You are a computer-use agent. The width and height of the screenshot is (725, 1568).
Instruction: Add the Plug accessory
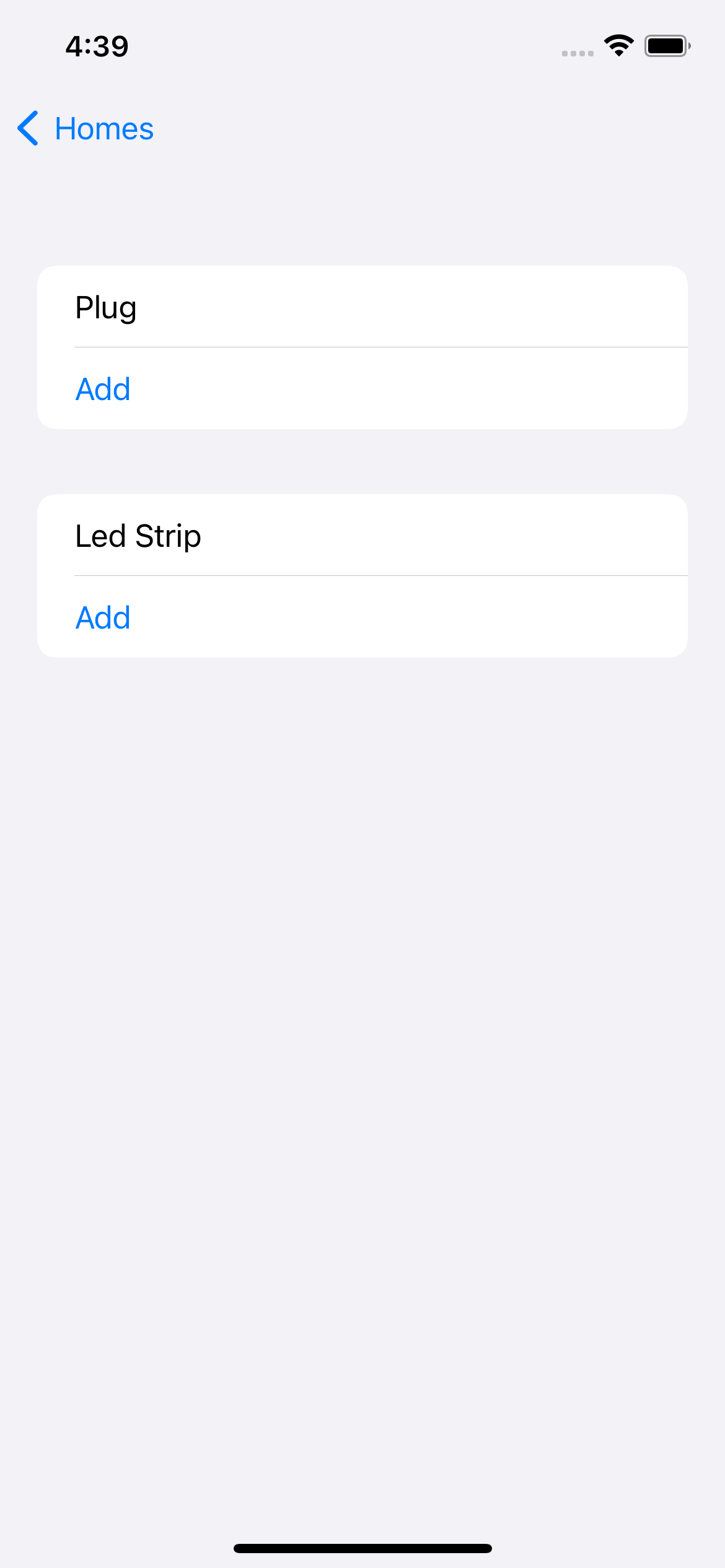(103, 390)
